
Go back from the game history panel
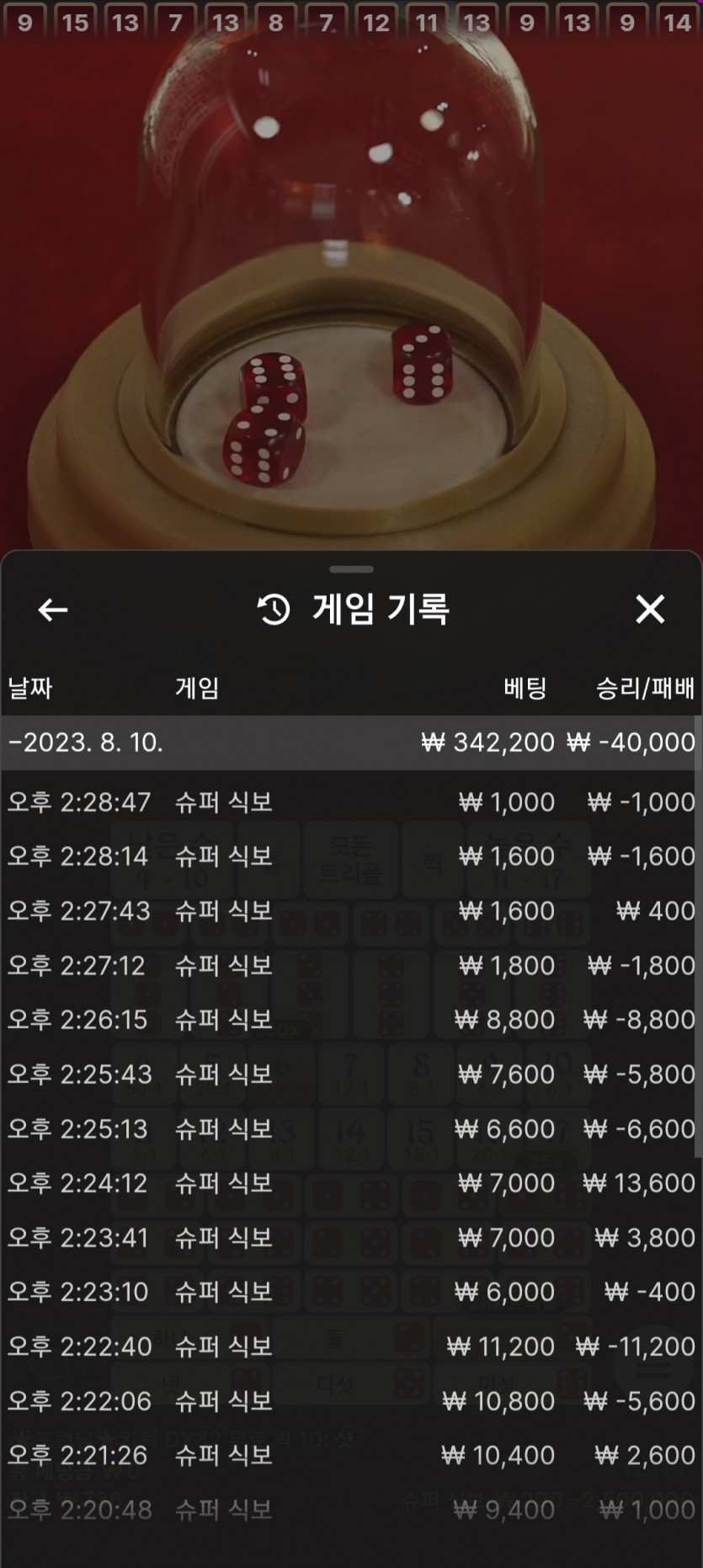click(53, 610)
